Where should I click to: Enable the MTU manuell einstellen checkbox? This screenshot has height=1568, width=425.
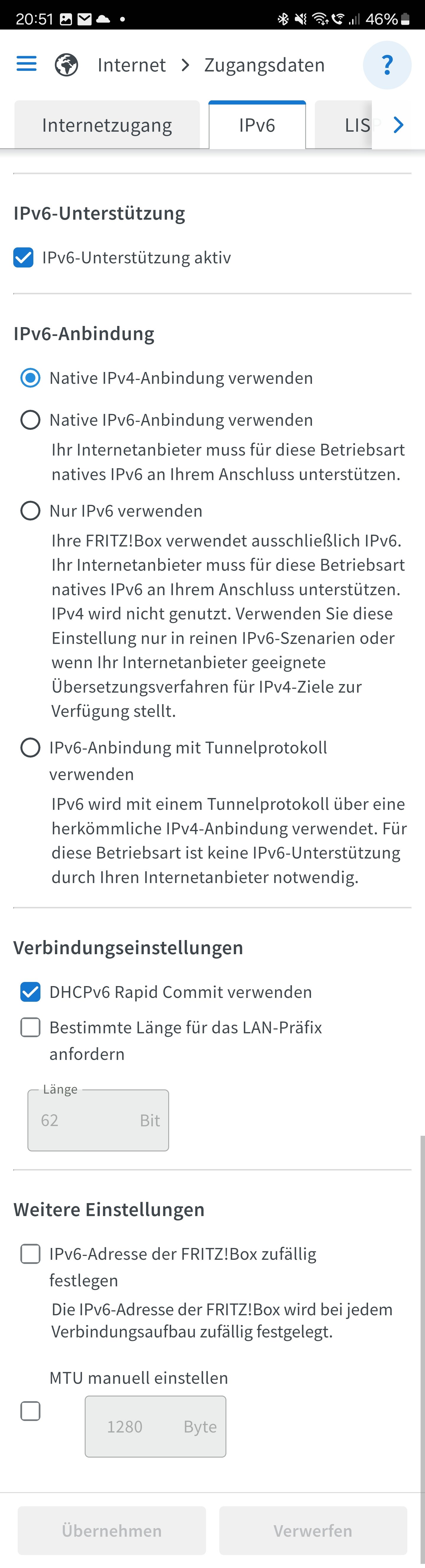pos(30,1411)
